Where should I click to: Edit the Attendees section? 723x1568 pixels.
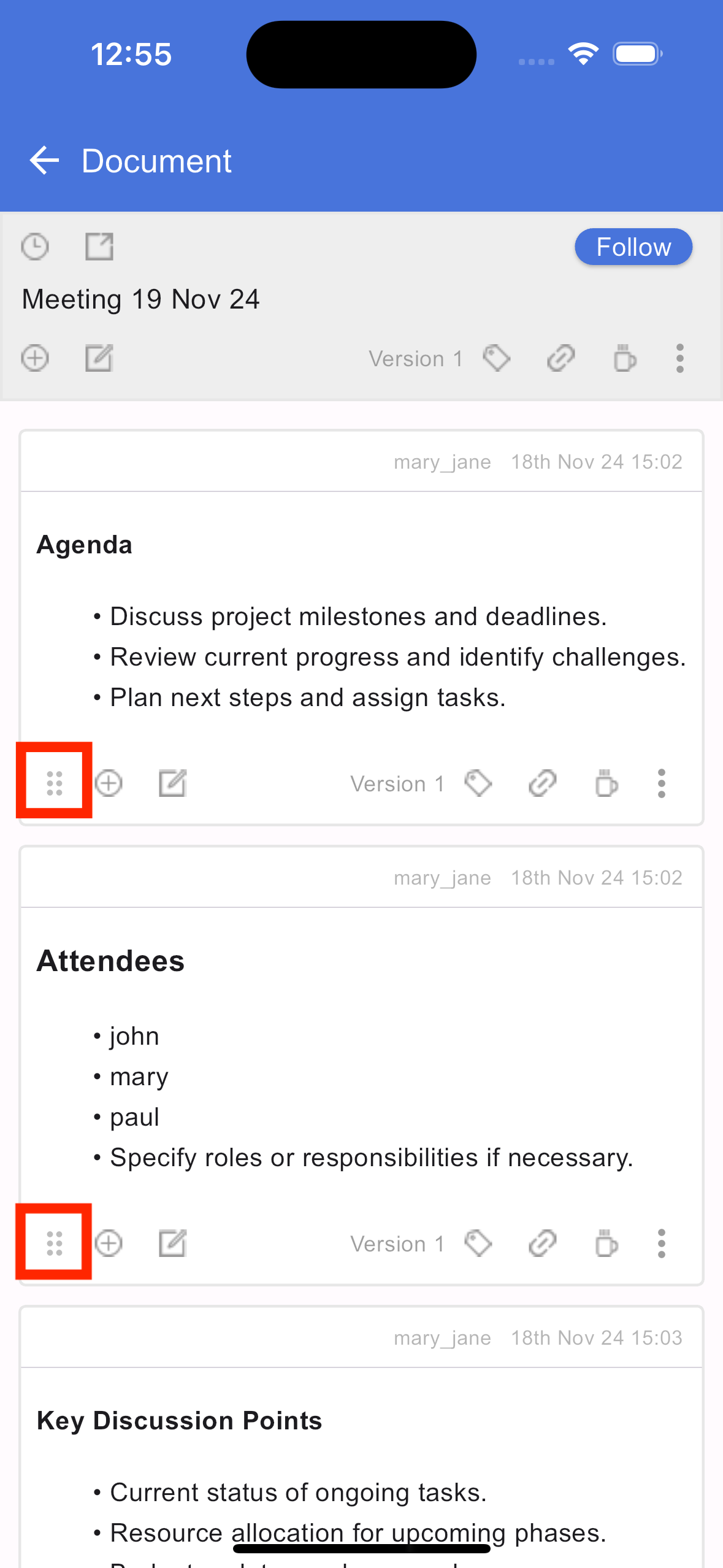coord(172,1243)
